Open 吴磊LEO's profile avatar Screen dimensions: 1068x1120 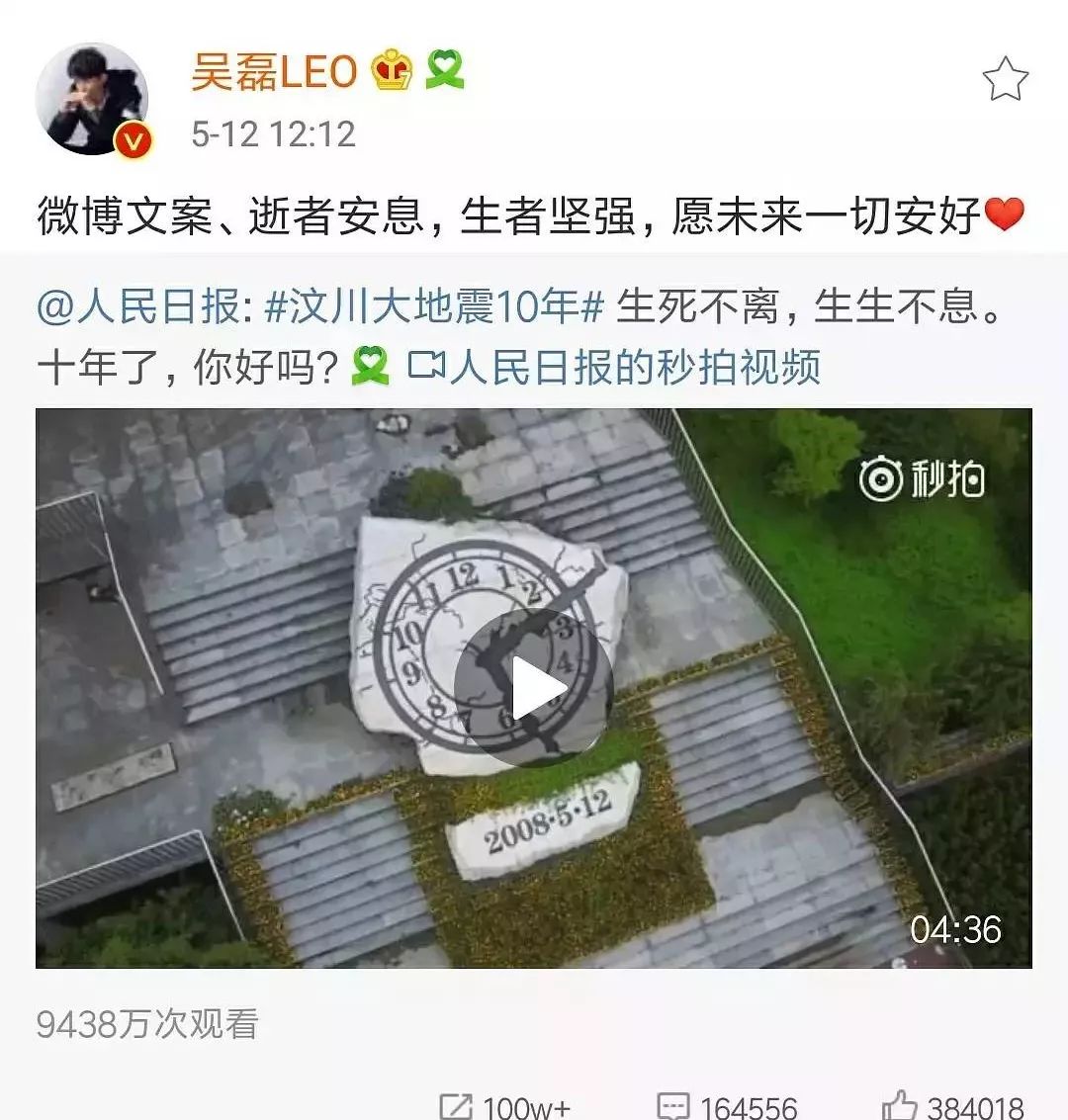tap(93, 99)
